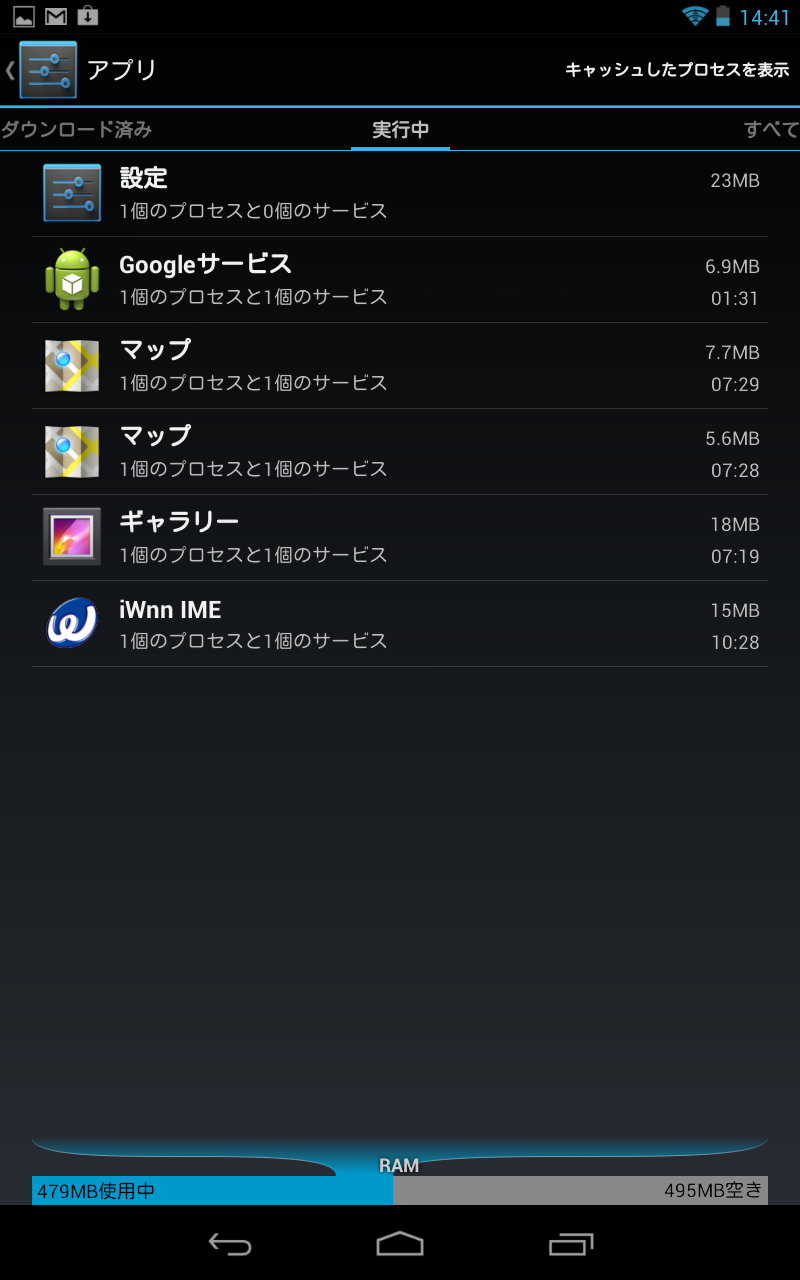Open the recent apps overview
800x1280 pixels.
coord(571,1243)
